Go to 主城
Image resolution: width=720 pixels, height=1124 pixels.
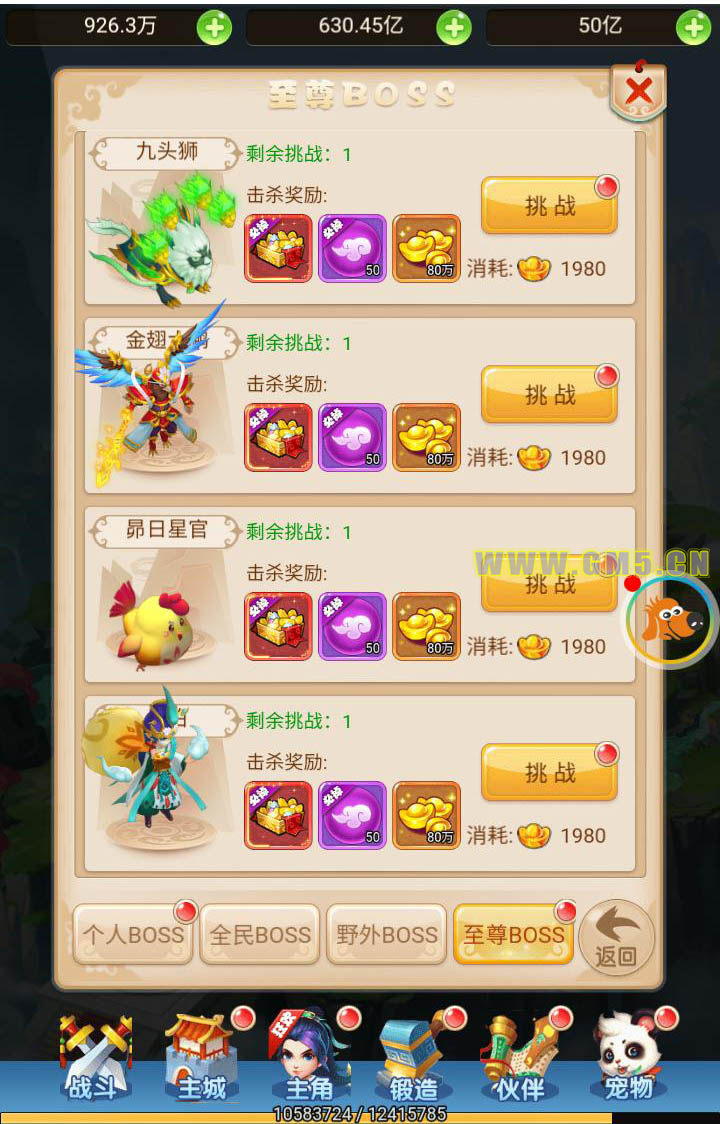(201, 1058)
